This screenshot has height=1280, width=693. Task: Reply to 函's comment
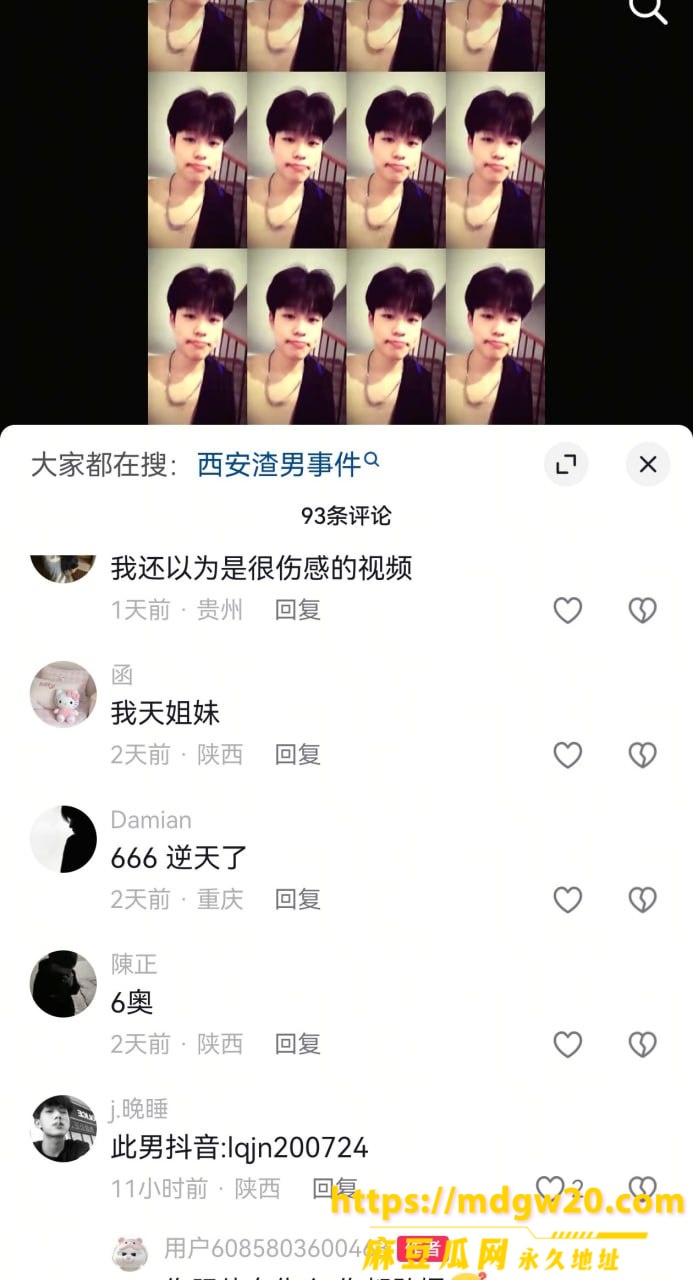point(298,755)
